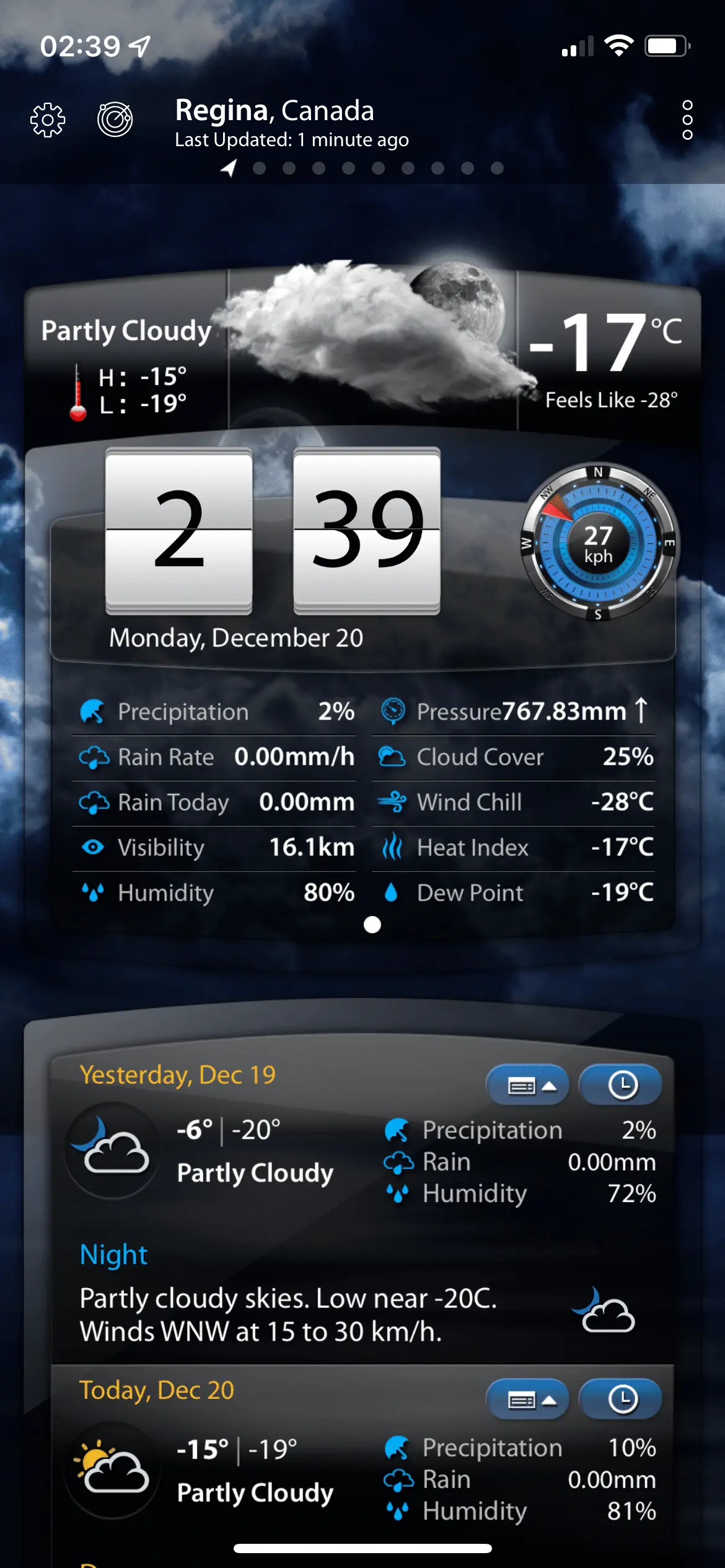
Task: Open hourly forecast for Yesterday, Dec 19
Action: point(621,1085)
